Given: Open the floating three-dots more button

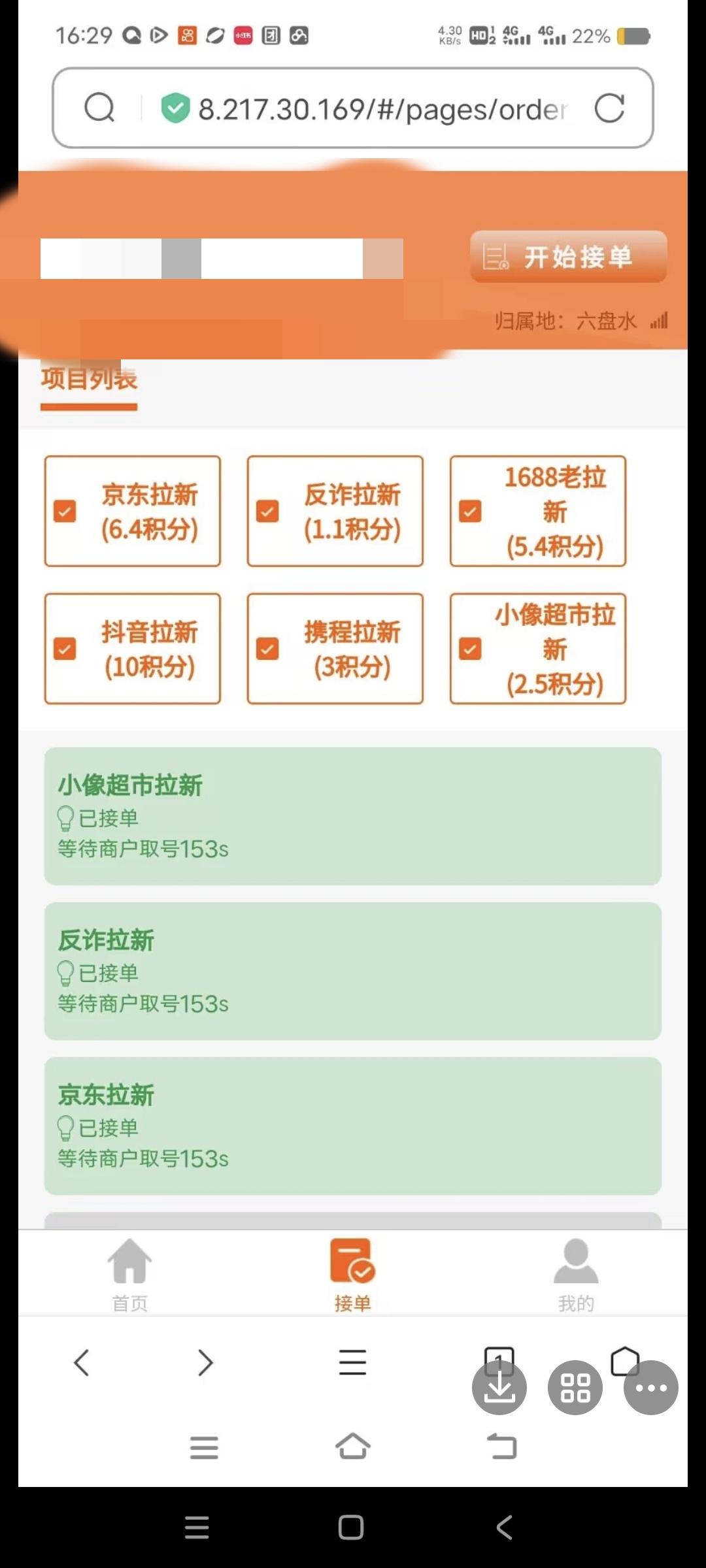Looking at the screenshot, I should [x=651, y=1388].
